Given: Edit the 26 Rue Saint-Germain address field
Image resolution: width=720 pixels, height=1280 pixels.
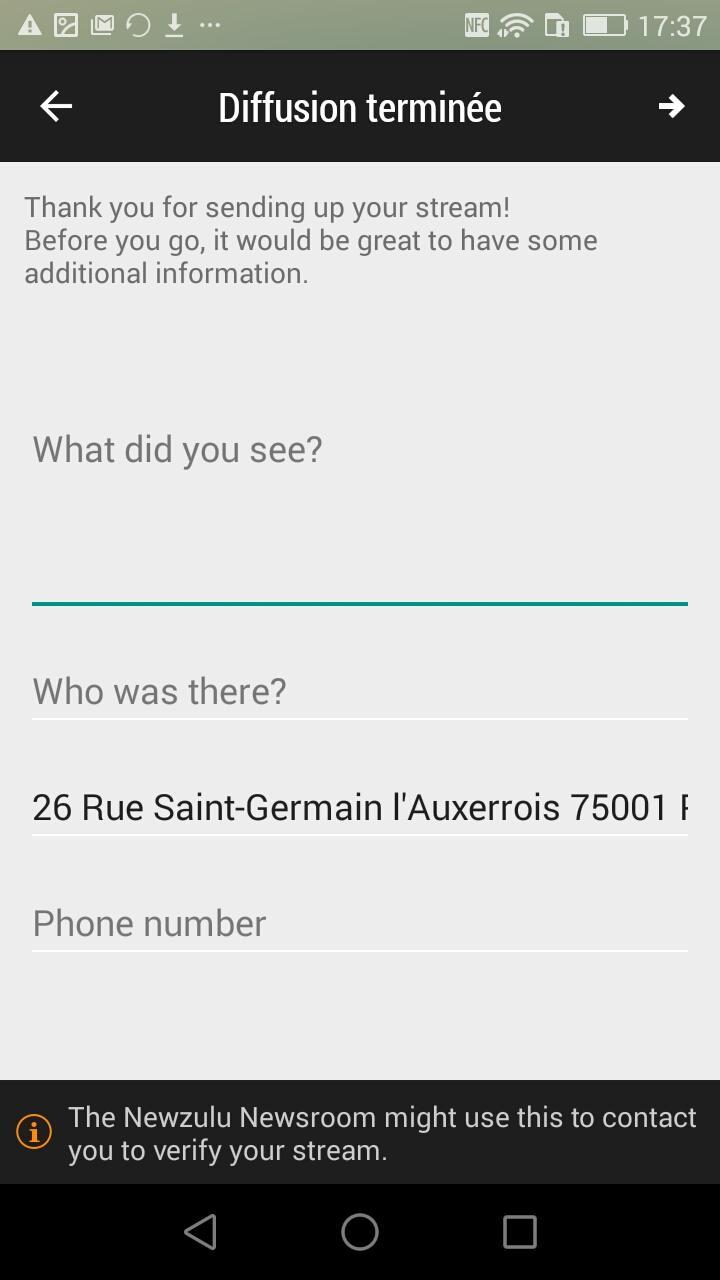Looking at the screenshot, I should [x=359, y=807].
